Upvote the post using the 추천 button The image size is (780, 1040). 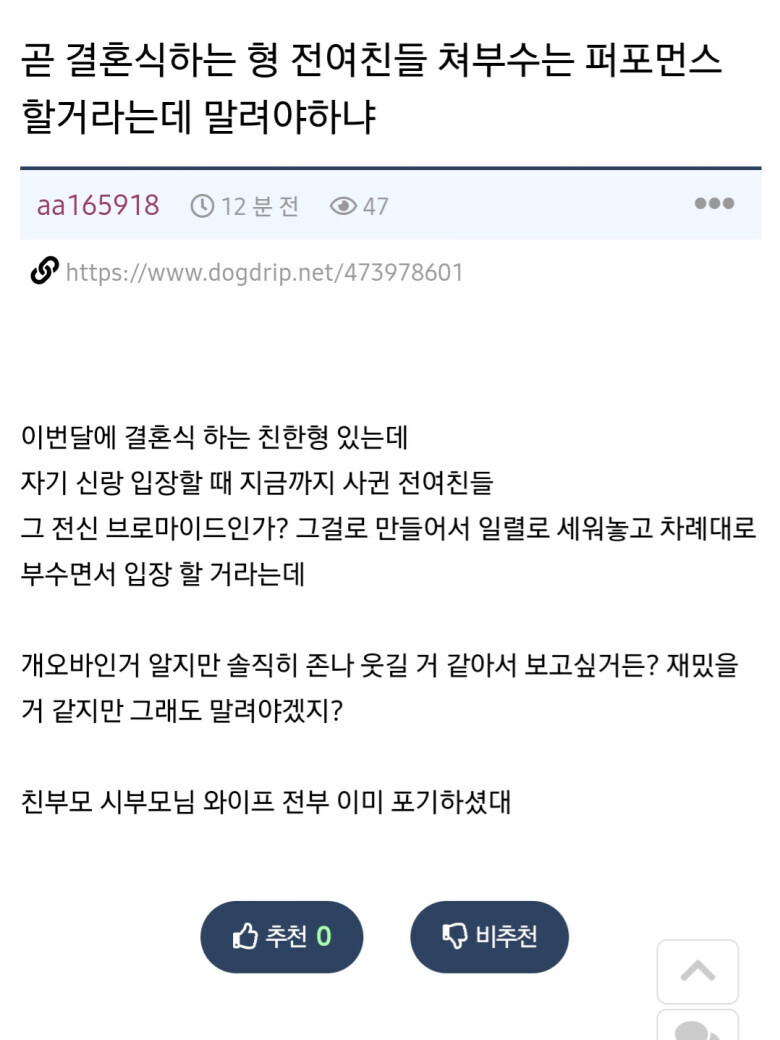[282, 936]
